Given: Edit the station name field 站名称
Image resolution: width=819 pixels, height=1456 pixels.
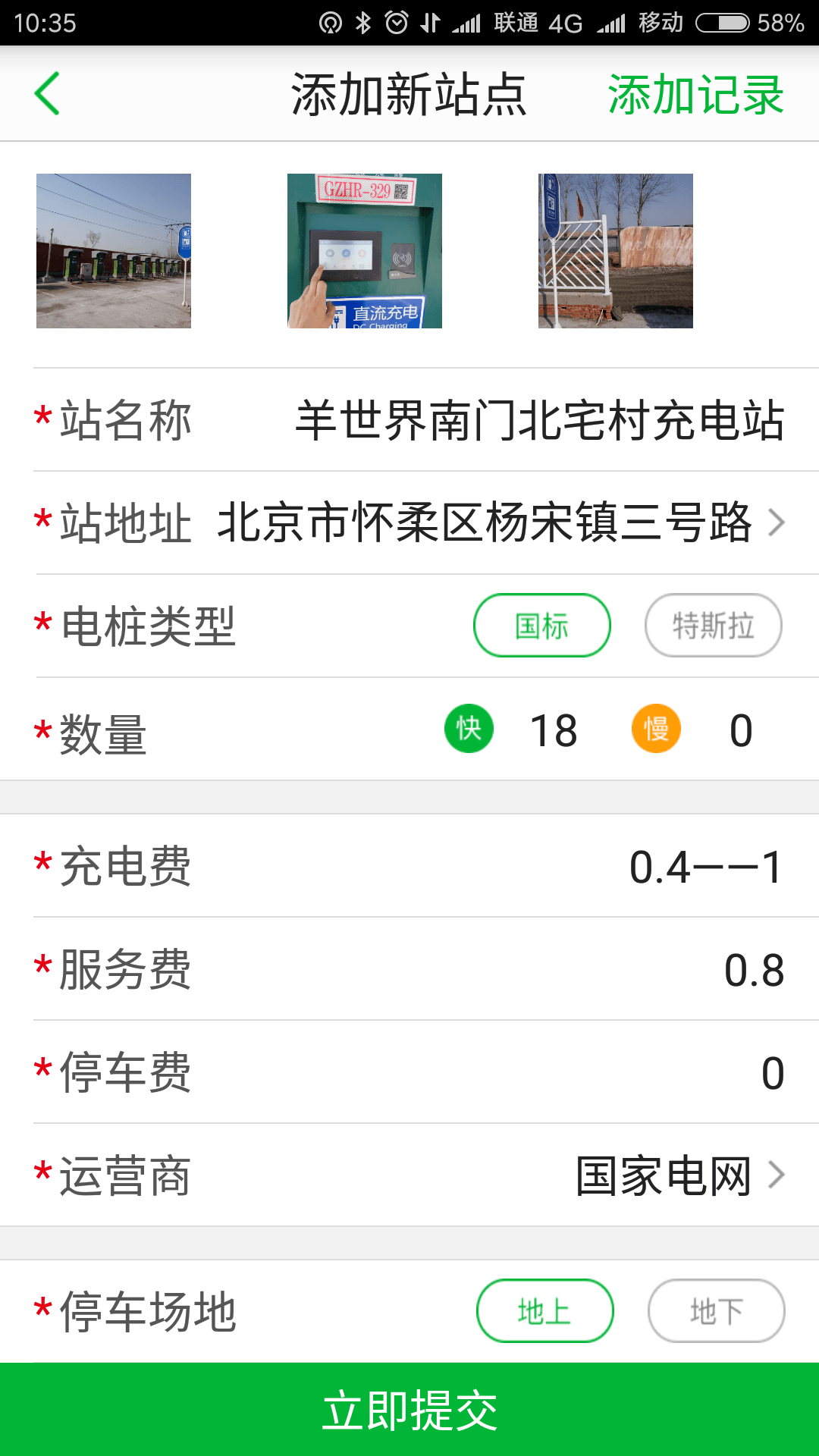Looking at the screenshot, I should [x=426, y=420].
